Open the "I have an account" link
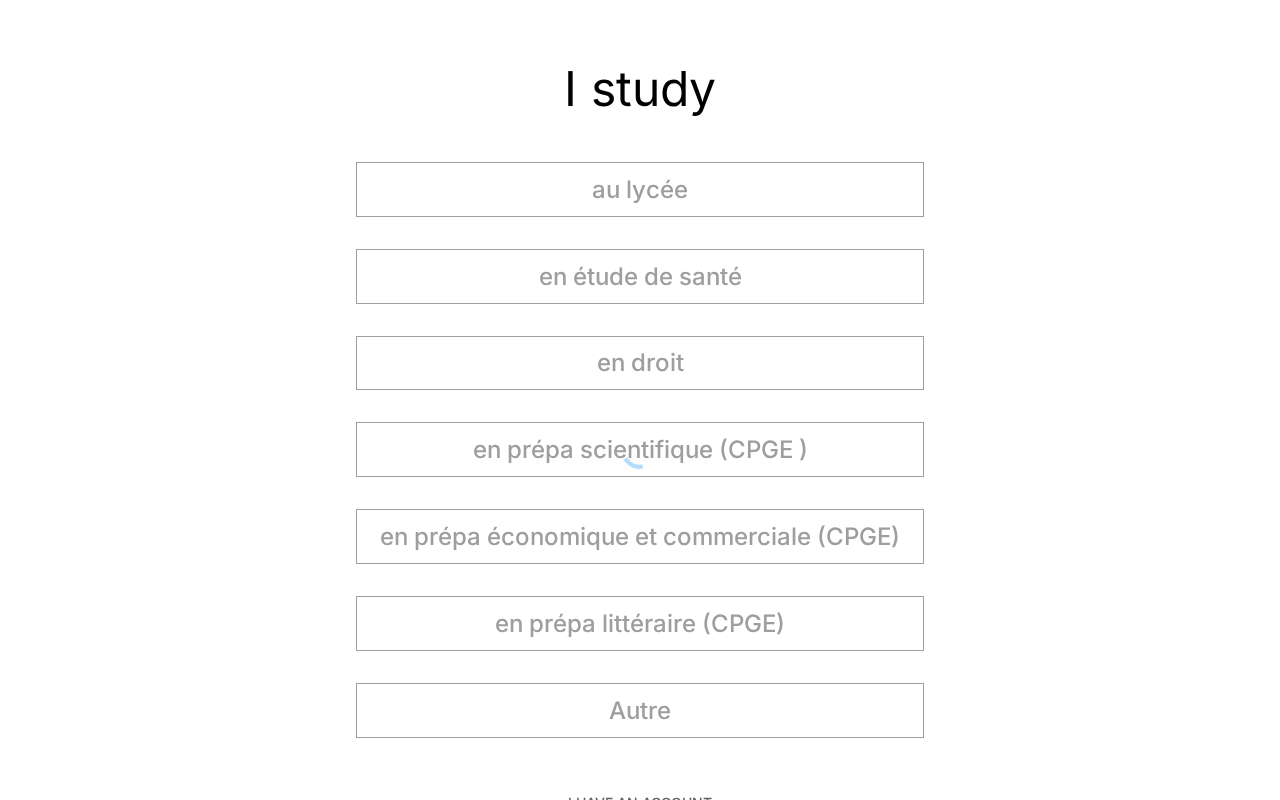Screen dimensions: 1280x800 click(640, 797)
